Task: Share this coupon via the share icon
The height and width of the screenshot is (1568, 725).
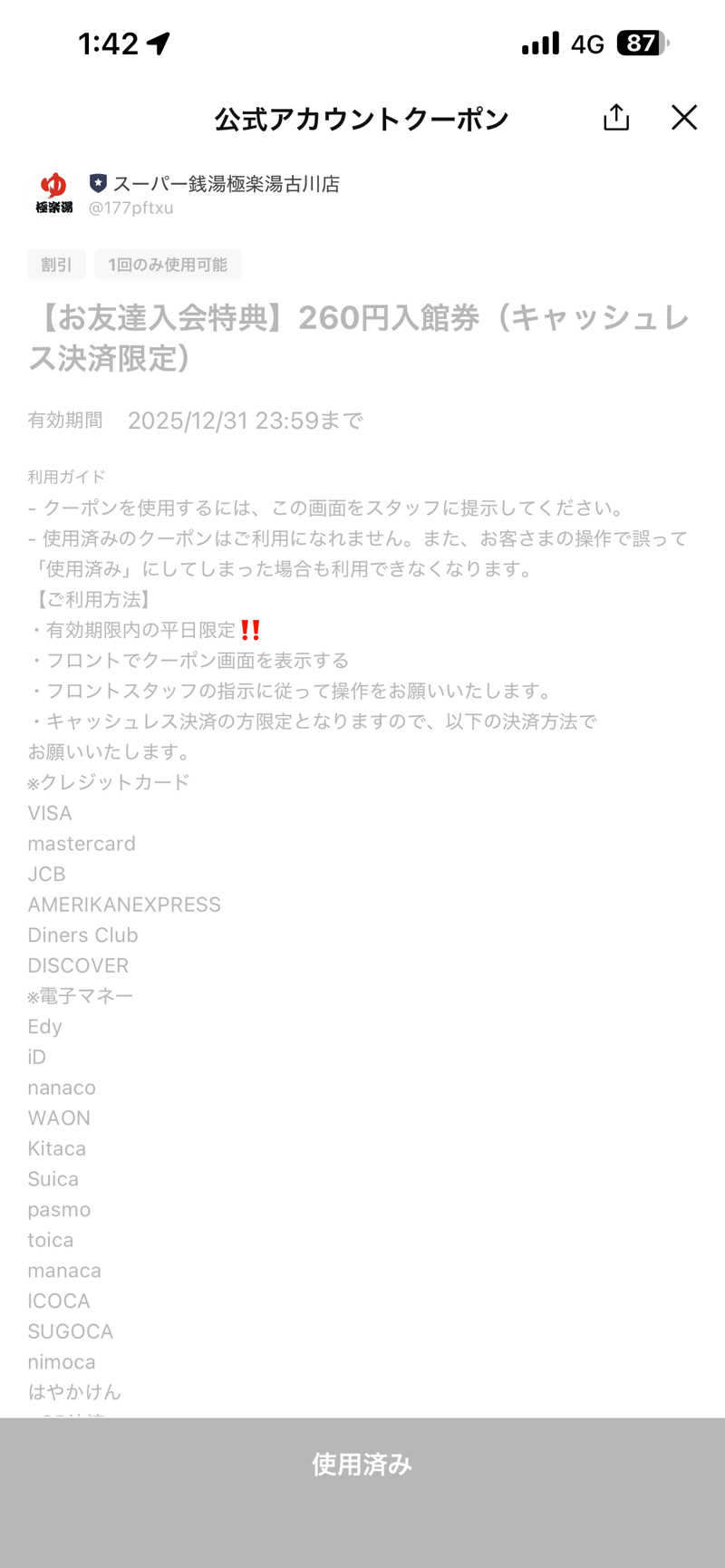Action: pyautogui.click(x=616, y=117)
